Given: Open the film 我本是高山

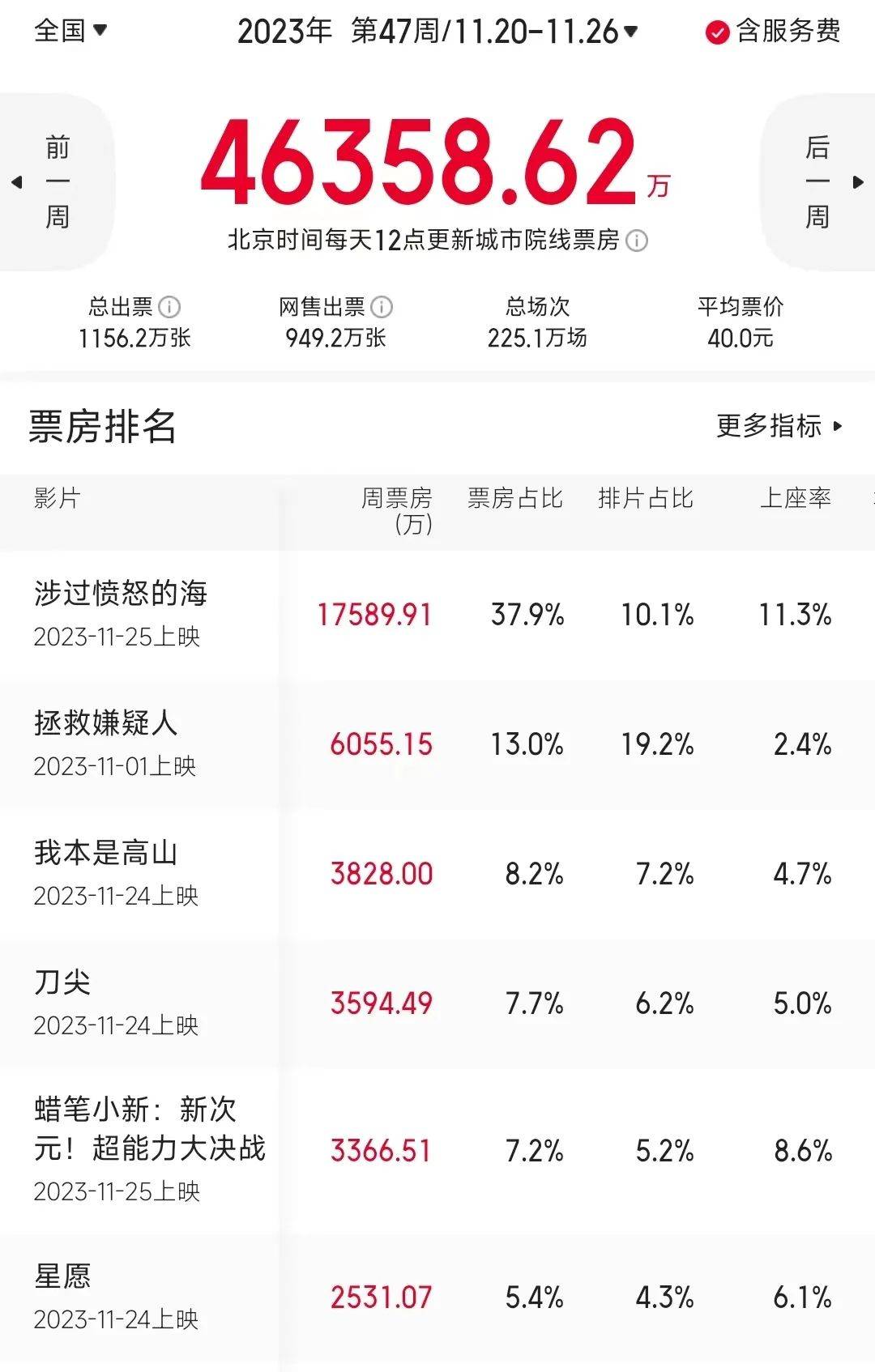Looking at the screenshot, I should (106, 853).
